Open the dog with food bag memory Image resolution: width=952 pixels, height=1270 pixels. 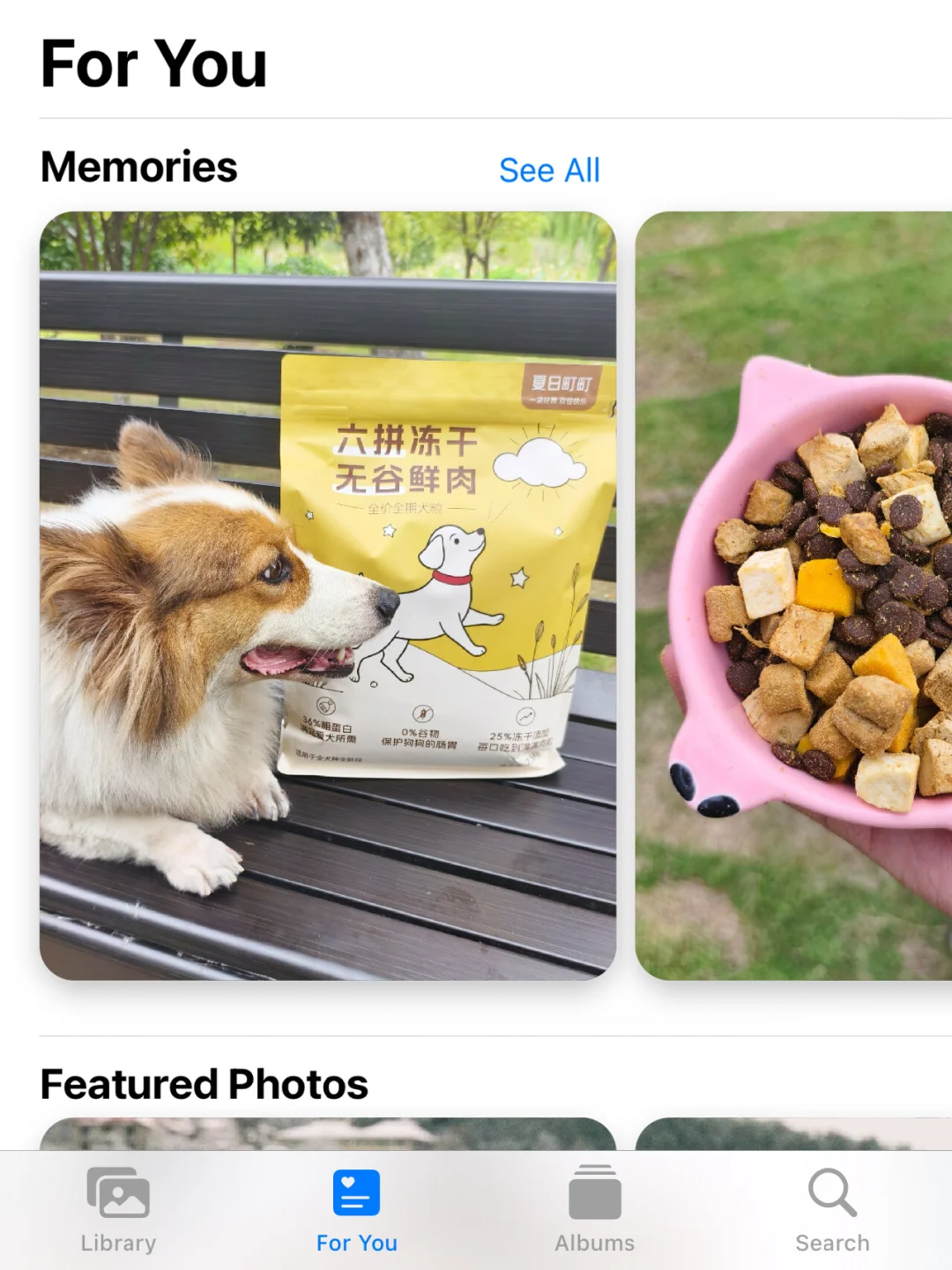click(x=328, y=595)
